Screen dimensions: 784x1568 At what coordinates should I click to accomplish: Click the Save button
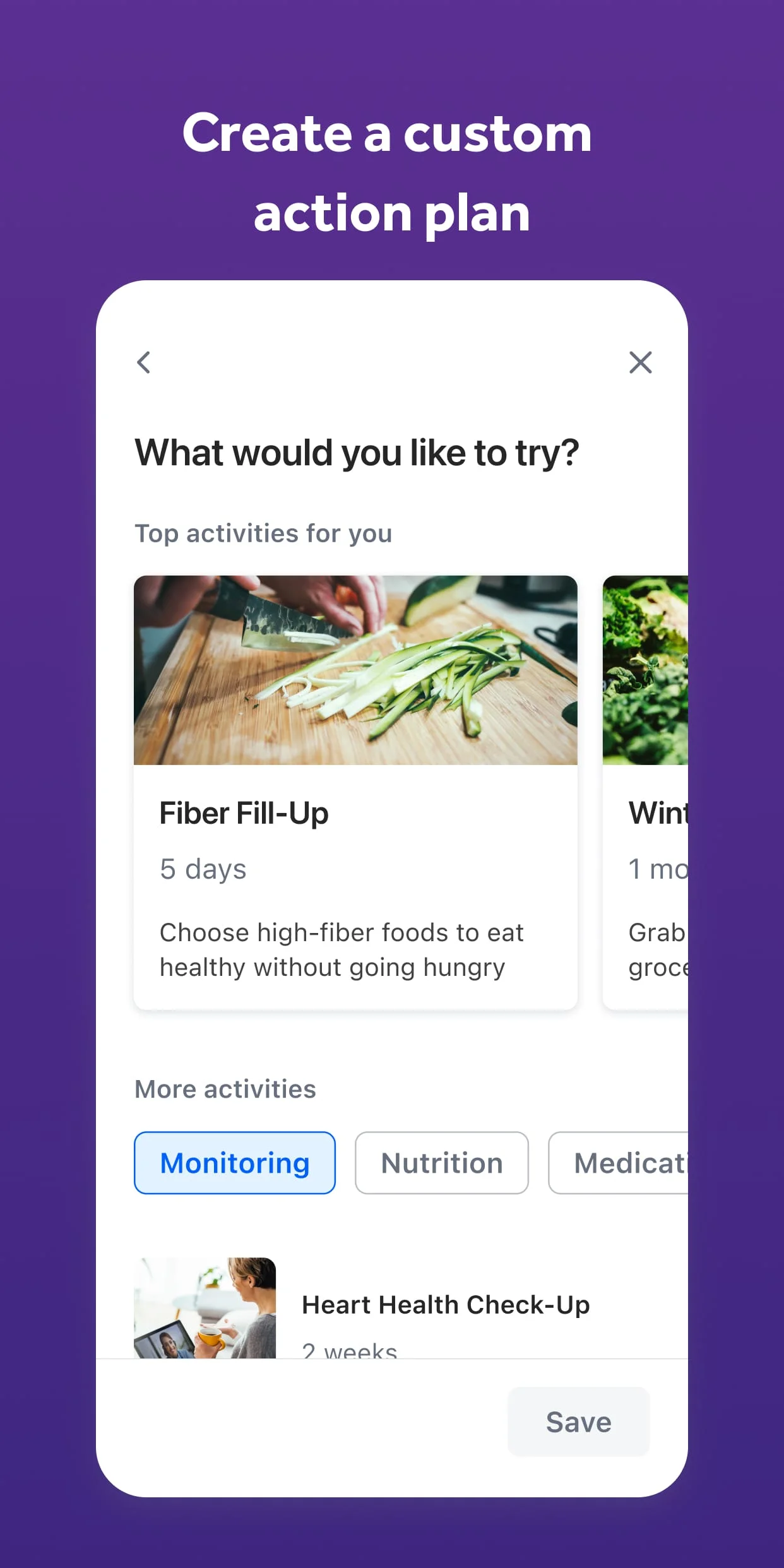tap(578, 1422)
